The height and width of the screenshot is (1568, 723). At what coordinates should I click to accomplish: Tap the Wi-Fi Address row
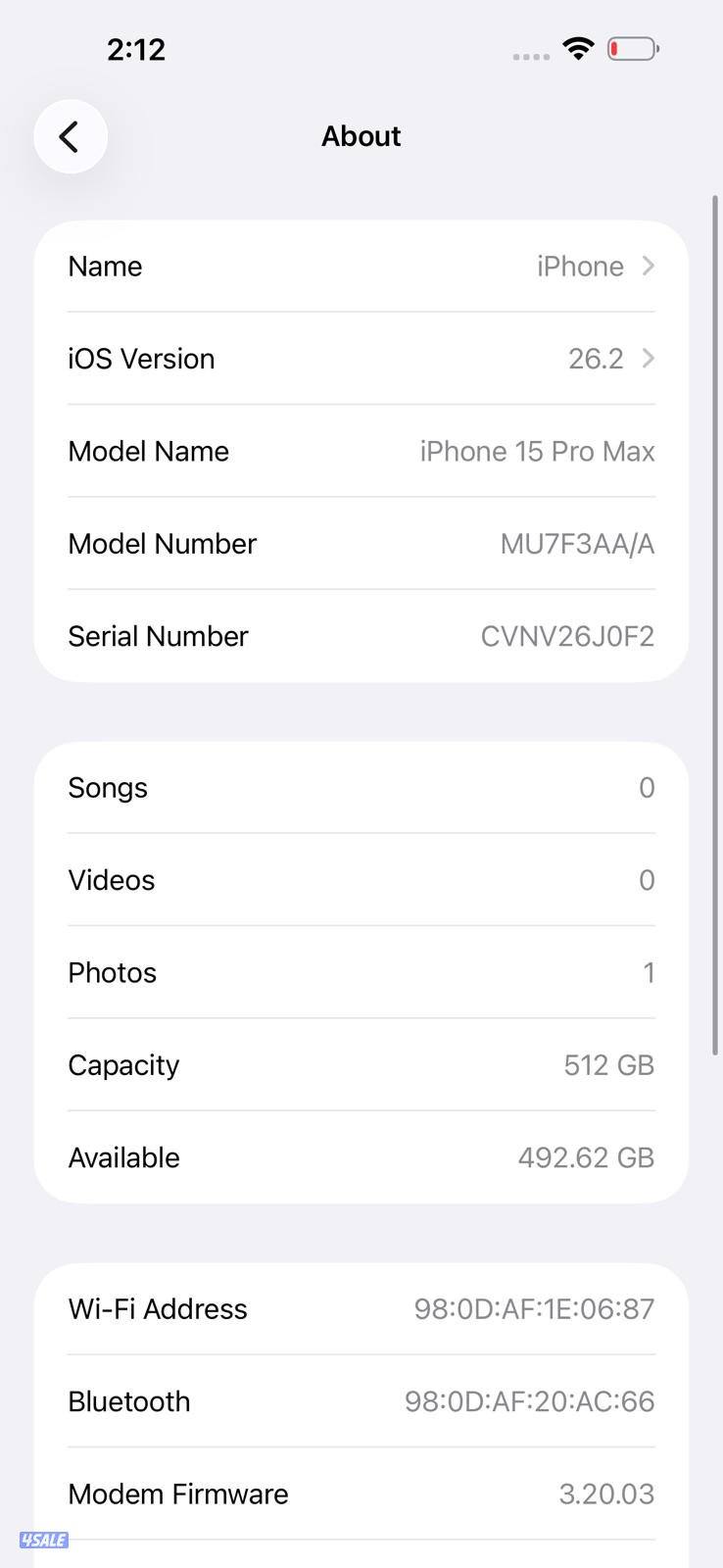click(x=361, y=1308)
